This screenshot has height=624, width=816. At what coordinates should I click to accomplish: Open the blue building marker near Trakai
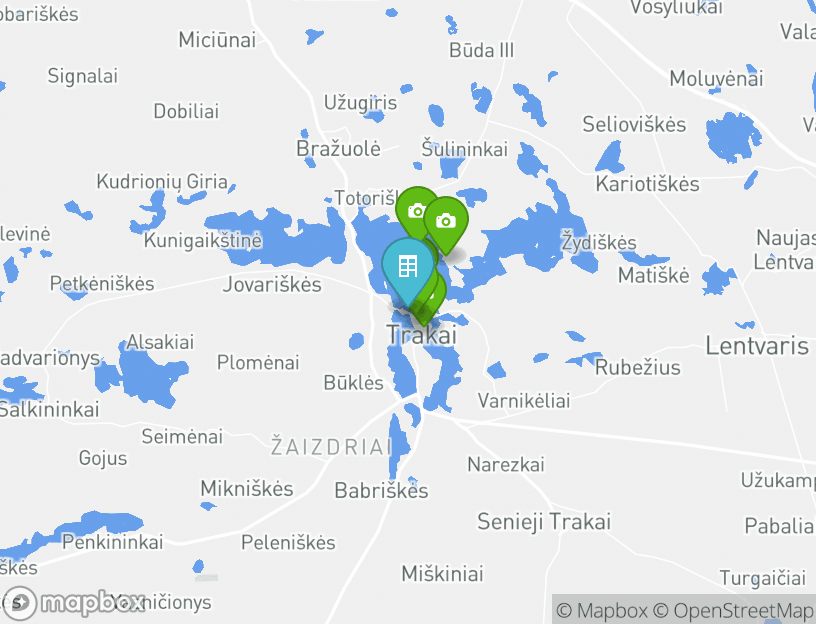[x=407, y=267]
